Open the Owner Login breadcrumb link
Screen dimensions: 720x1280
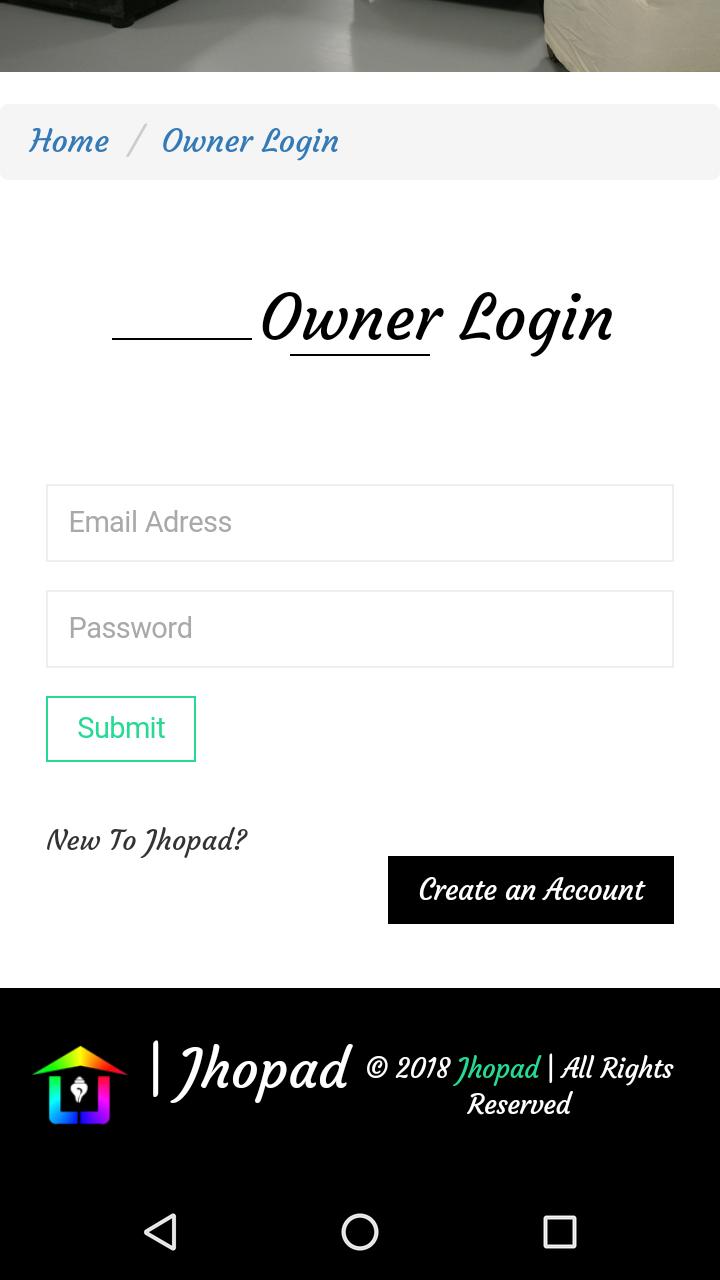(250, 141)
